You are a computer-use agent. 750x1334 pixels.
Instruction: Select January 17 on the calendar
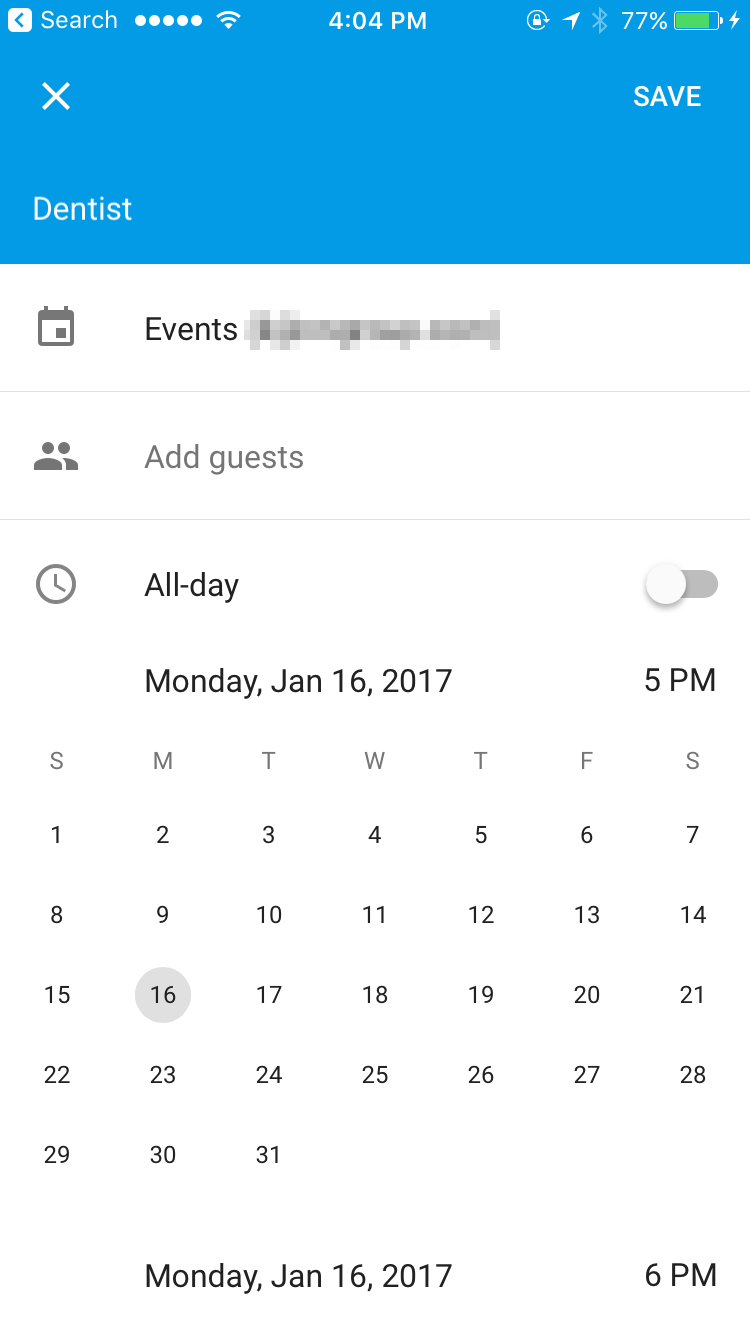click(x=269, y=995)
